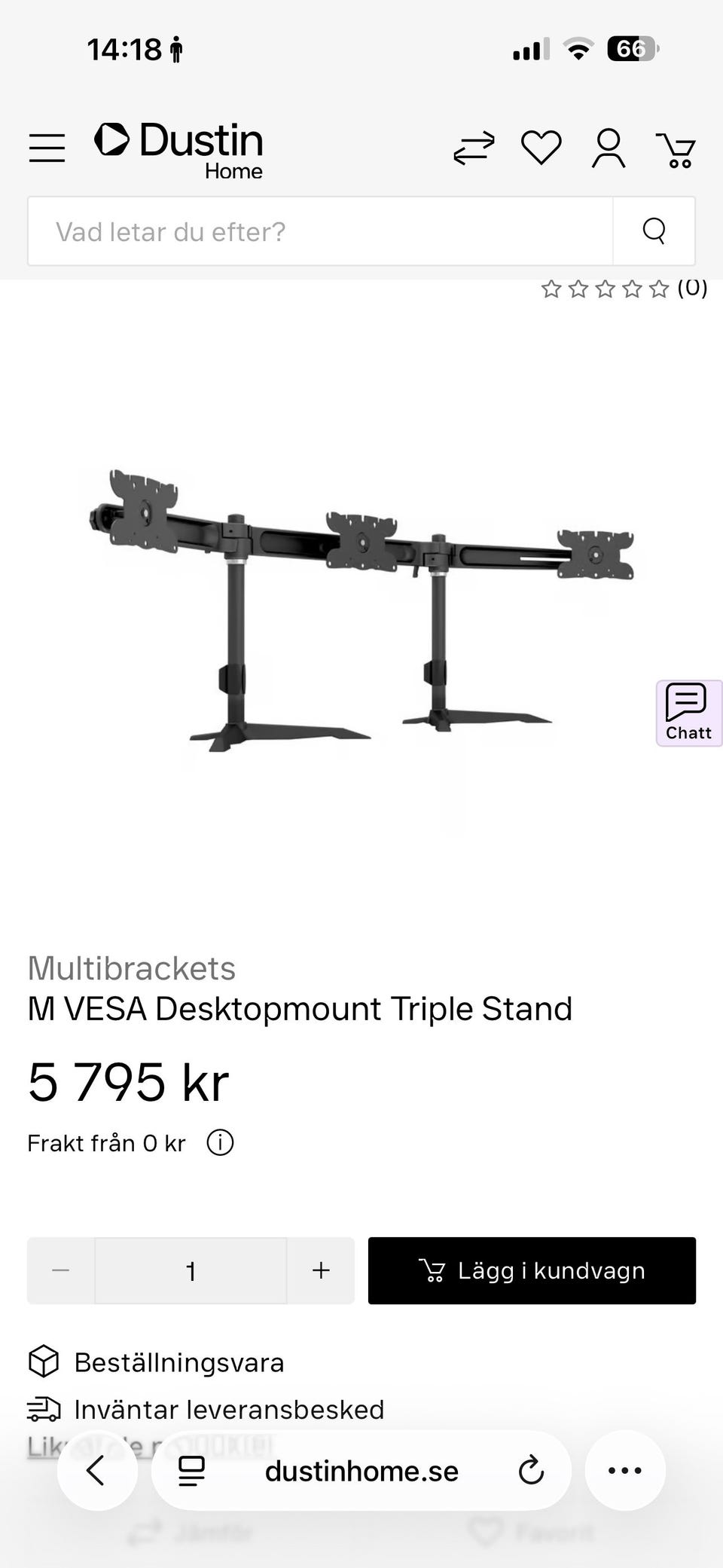Viewport: 723px width, 1568px height.
Task: View the shopping cart
Action: [676, 149]
